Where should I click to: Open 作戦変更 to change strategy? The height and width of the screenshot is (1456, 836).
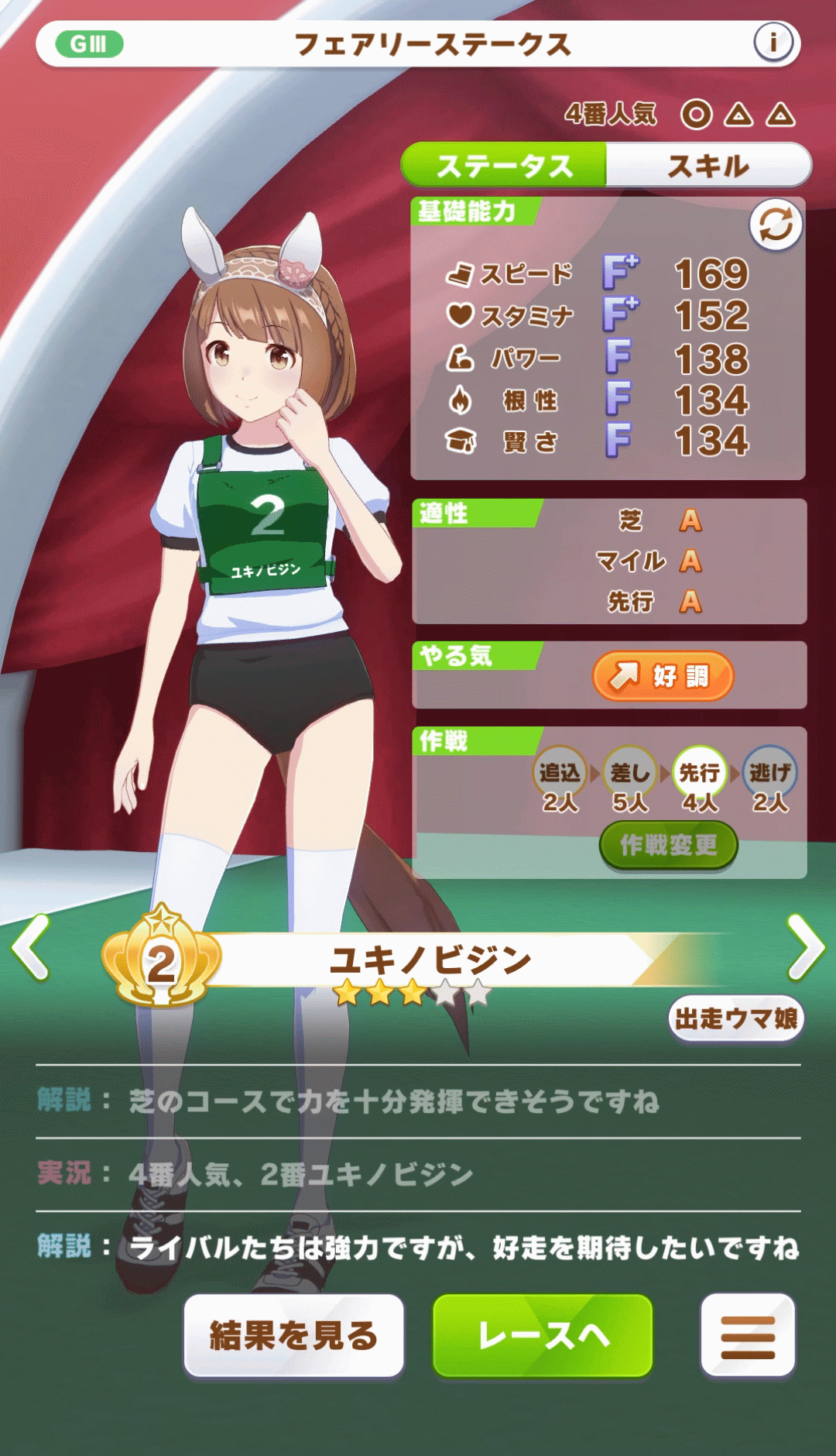(668, 845)
